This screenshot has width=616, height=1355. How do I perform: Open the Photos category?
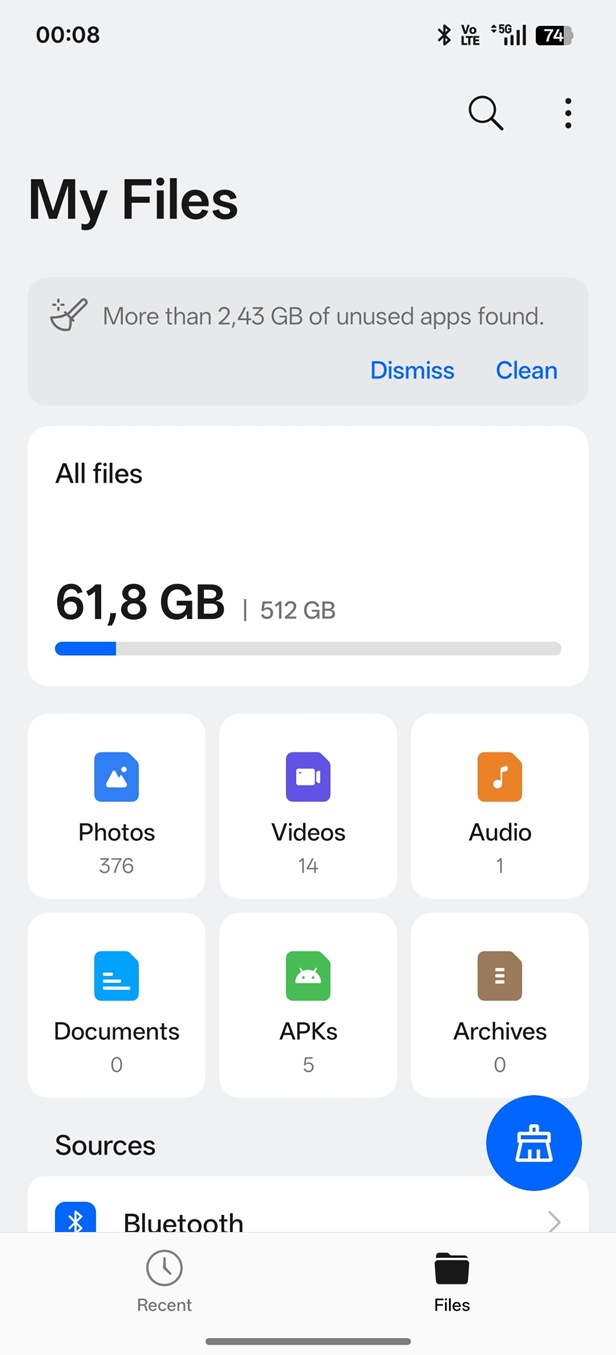[x=117, y=806]
